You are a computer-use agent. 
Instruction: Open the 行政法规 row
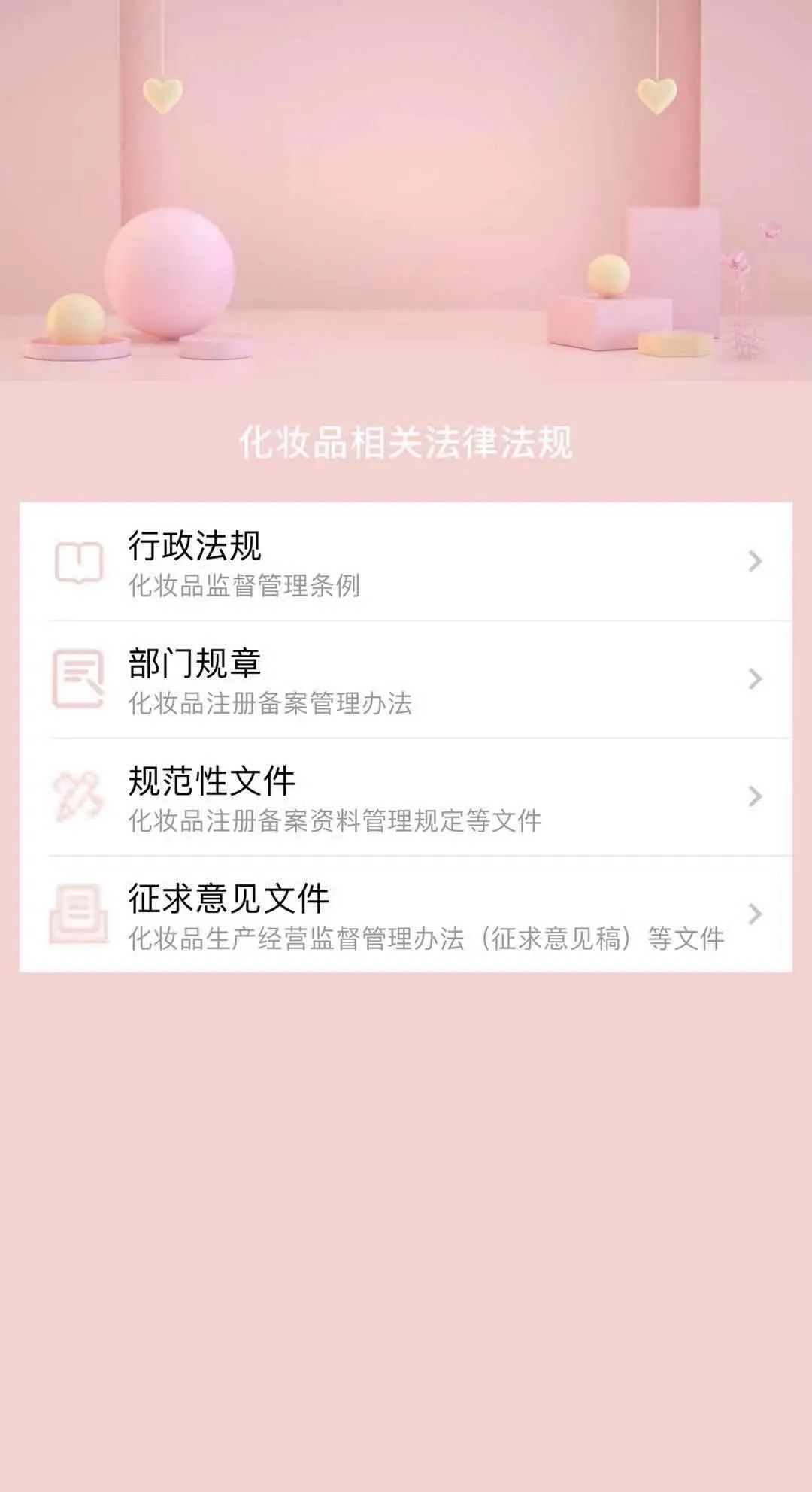tap(406, 562)
